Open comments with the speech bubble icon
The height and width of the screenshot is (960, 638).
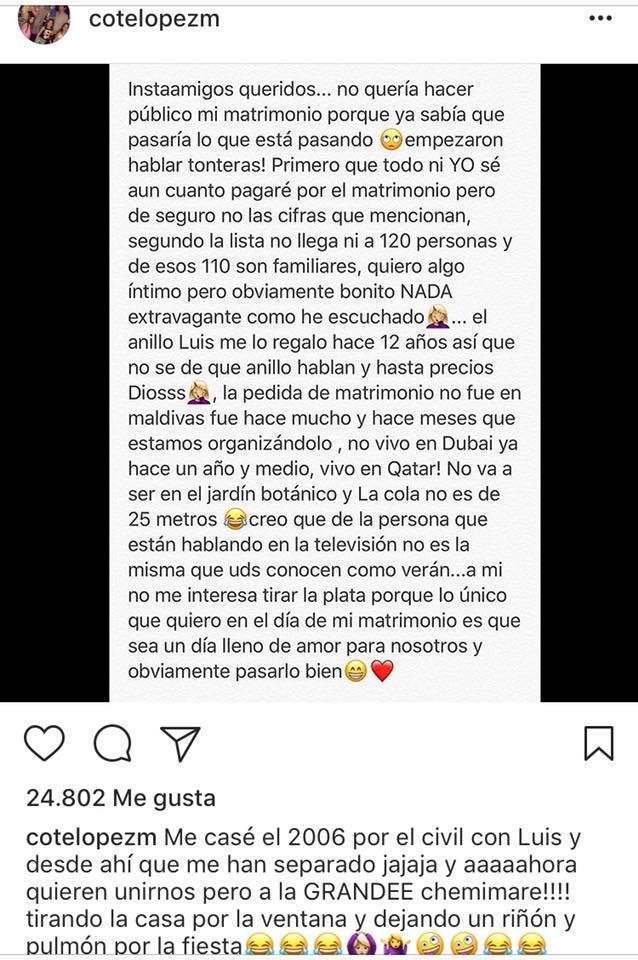click(110, 743)
